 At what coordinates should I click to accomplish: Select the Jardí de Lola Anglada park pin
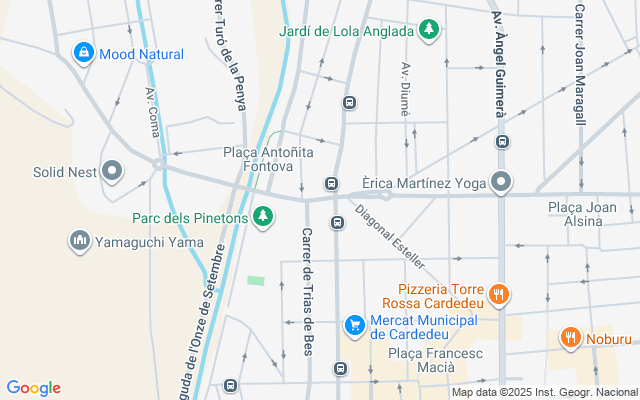(429, 29)
